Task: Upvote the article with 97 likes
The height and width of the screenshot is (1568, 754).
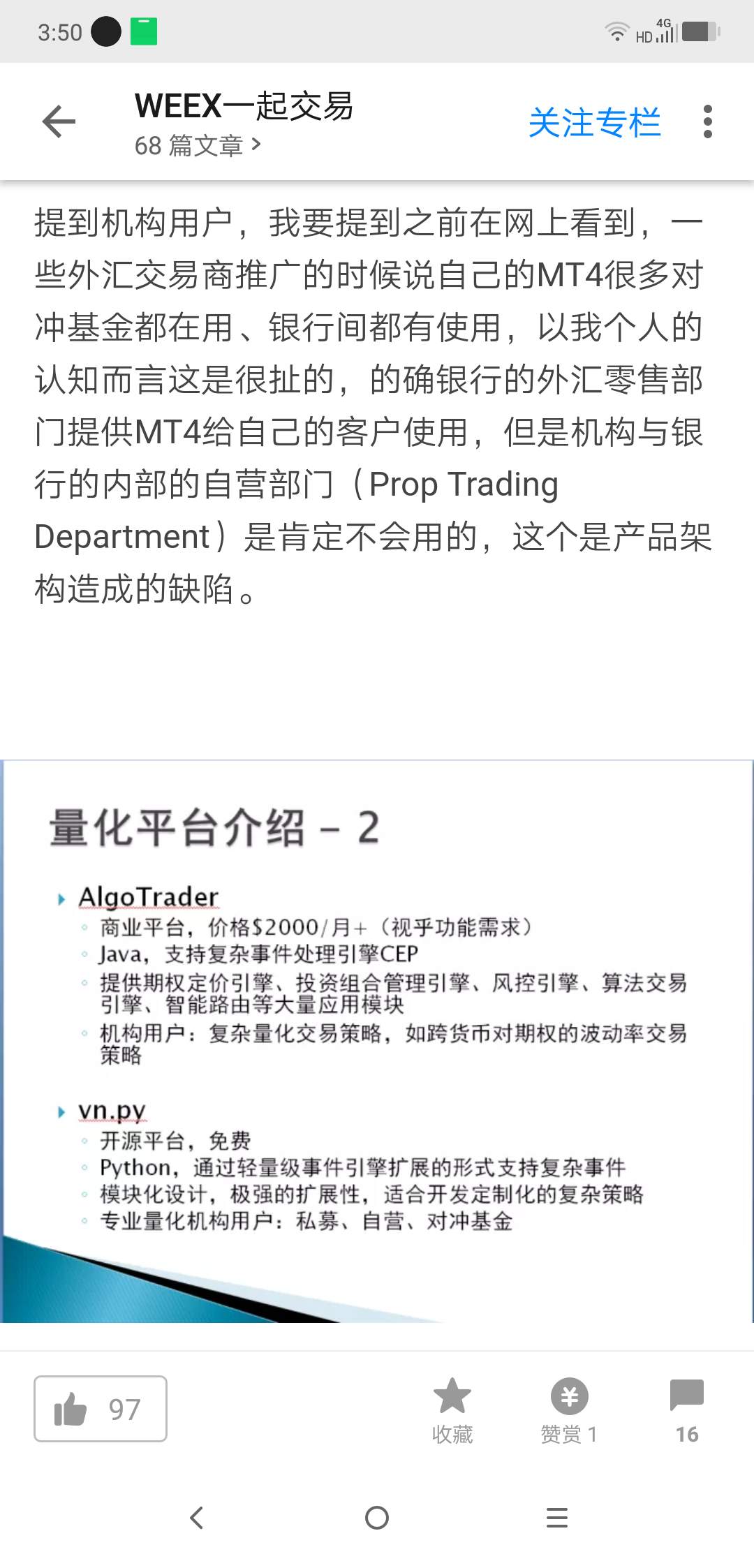Action: [x=101, y=1409]
